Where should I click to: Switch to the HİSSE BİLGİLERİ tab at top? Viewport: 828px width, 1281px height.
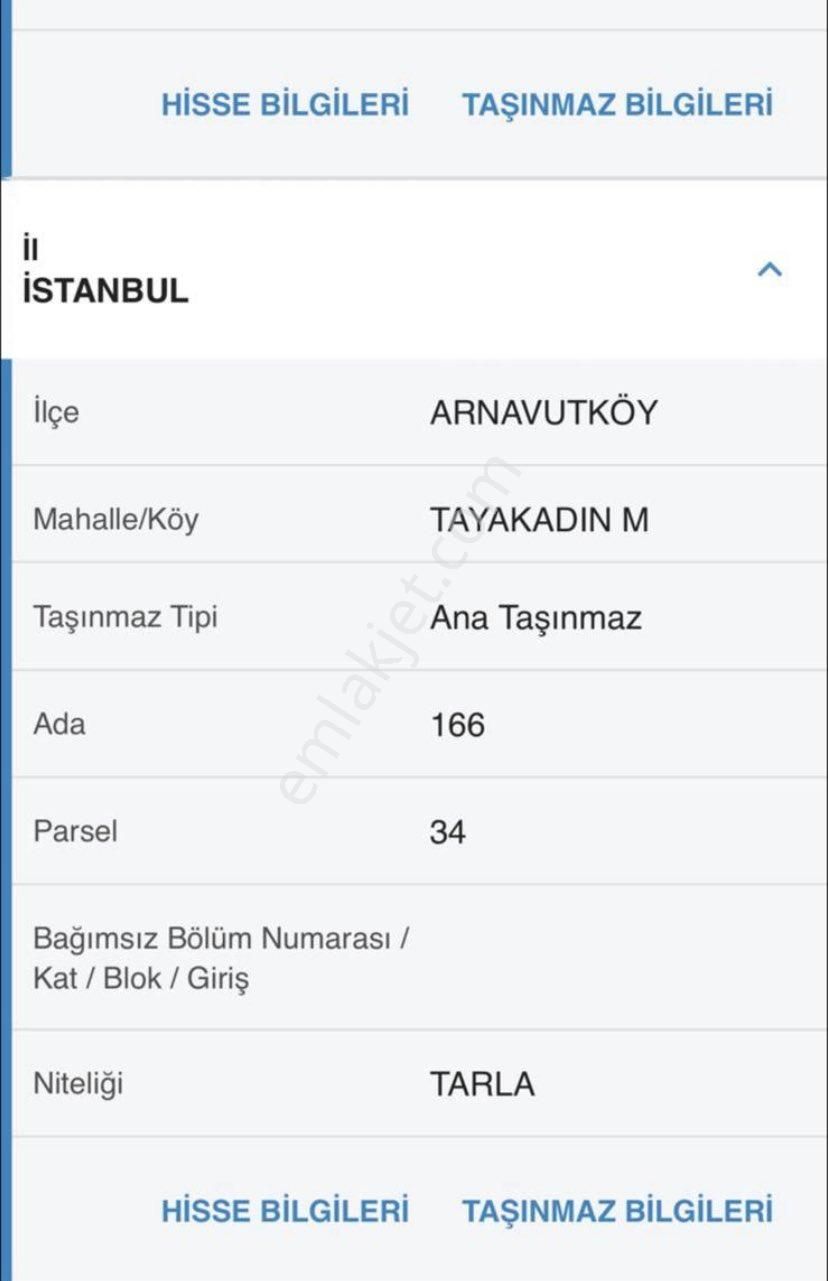pos(284,102)
